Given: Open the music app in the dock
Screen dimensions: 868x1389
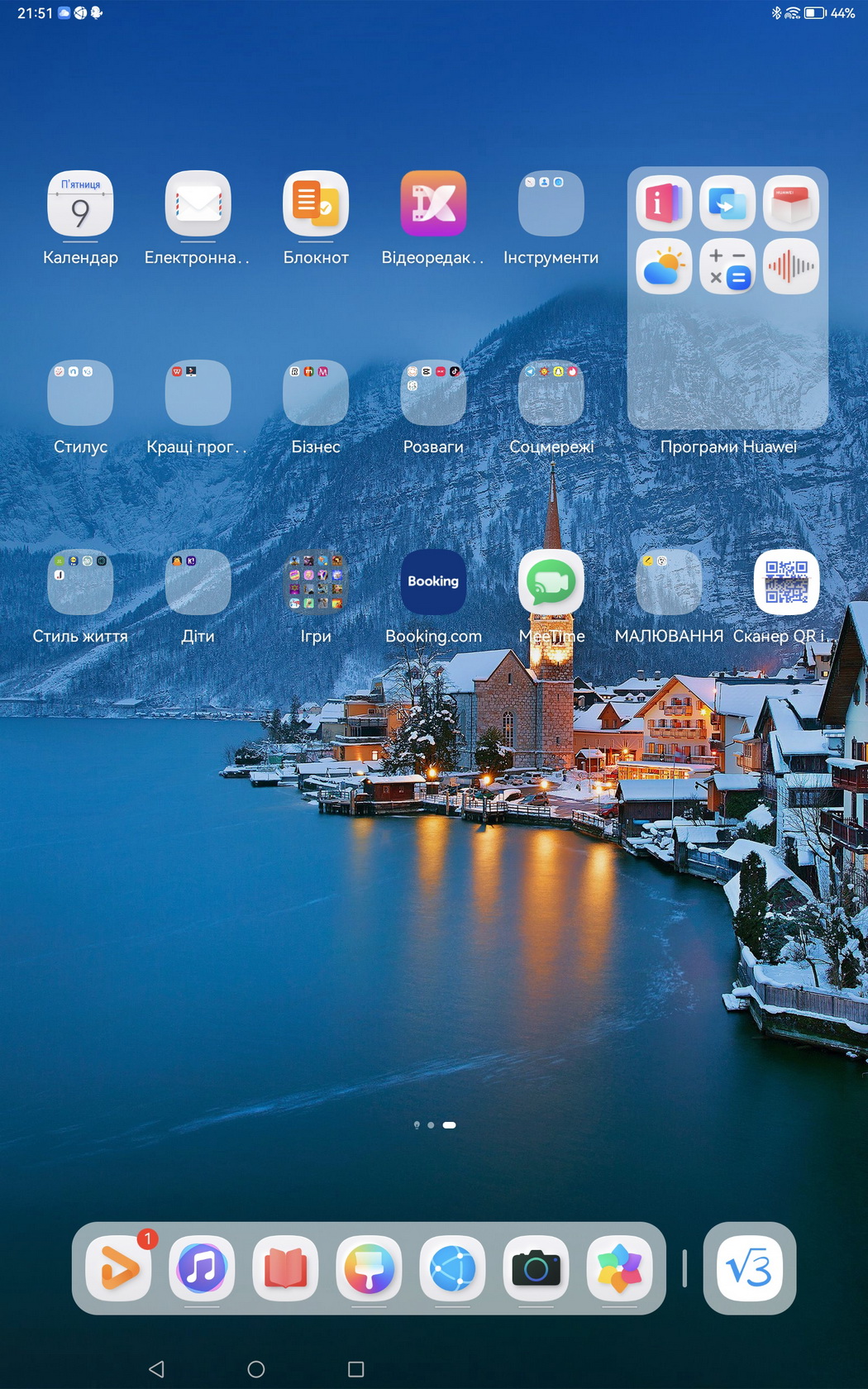Looking at the screenshot, I should 202,1268.
